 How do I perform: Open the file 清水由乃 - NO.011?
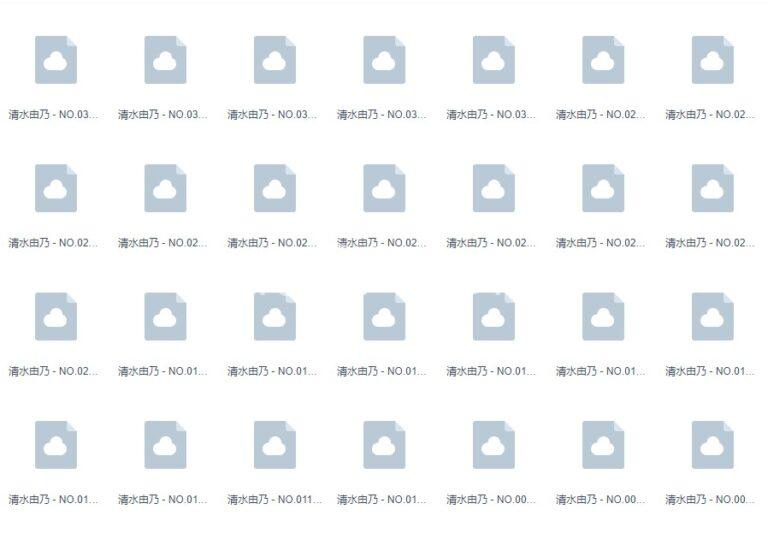click(x=274, y=446)
